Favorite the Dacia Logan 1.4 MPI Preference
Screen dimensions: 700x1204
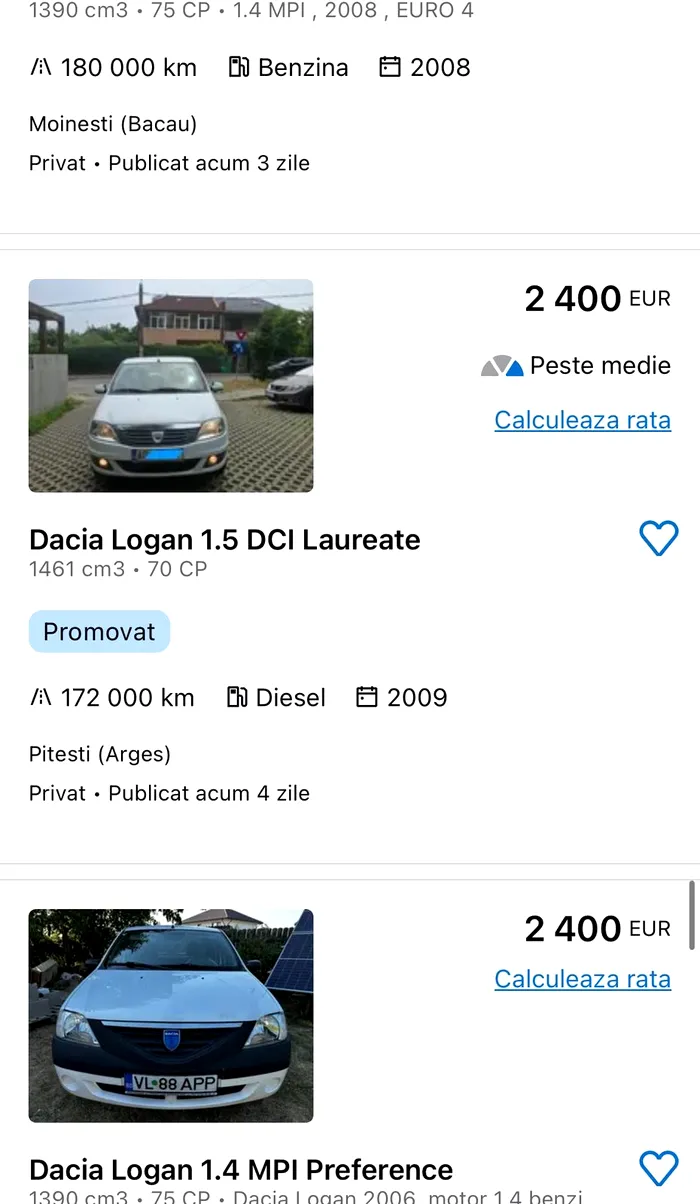[x=658, y=1168]
